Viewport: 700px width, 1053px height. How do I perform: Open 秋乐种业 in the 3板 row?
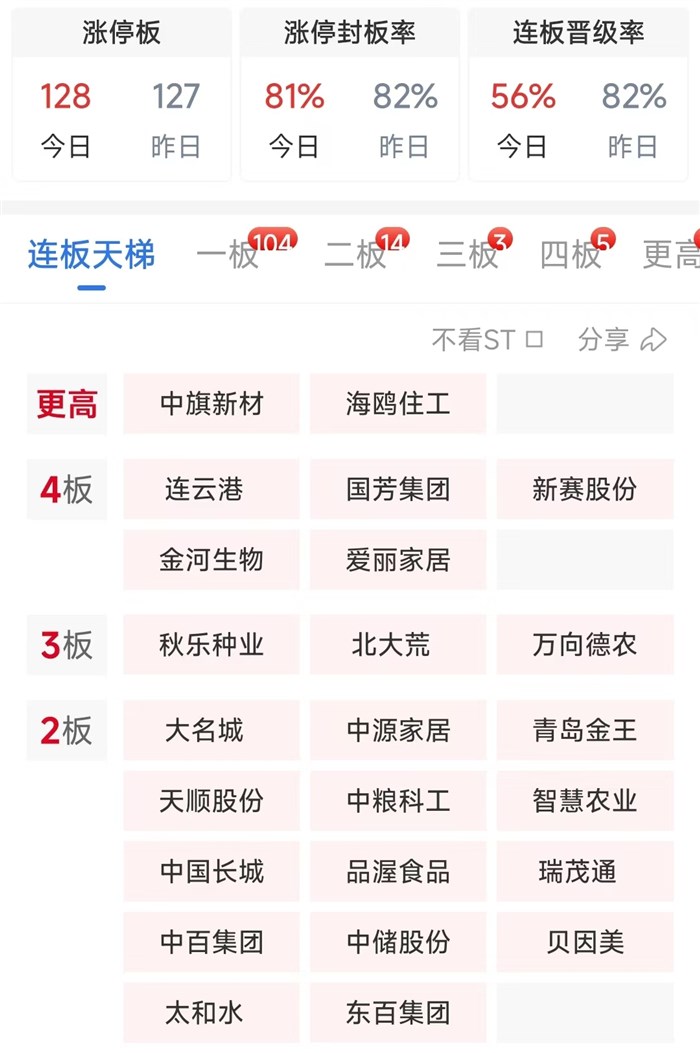pyautogui.click(x=211, y=645)
